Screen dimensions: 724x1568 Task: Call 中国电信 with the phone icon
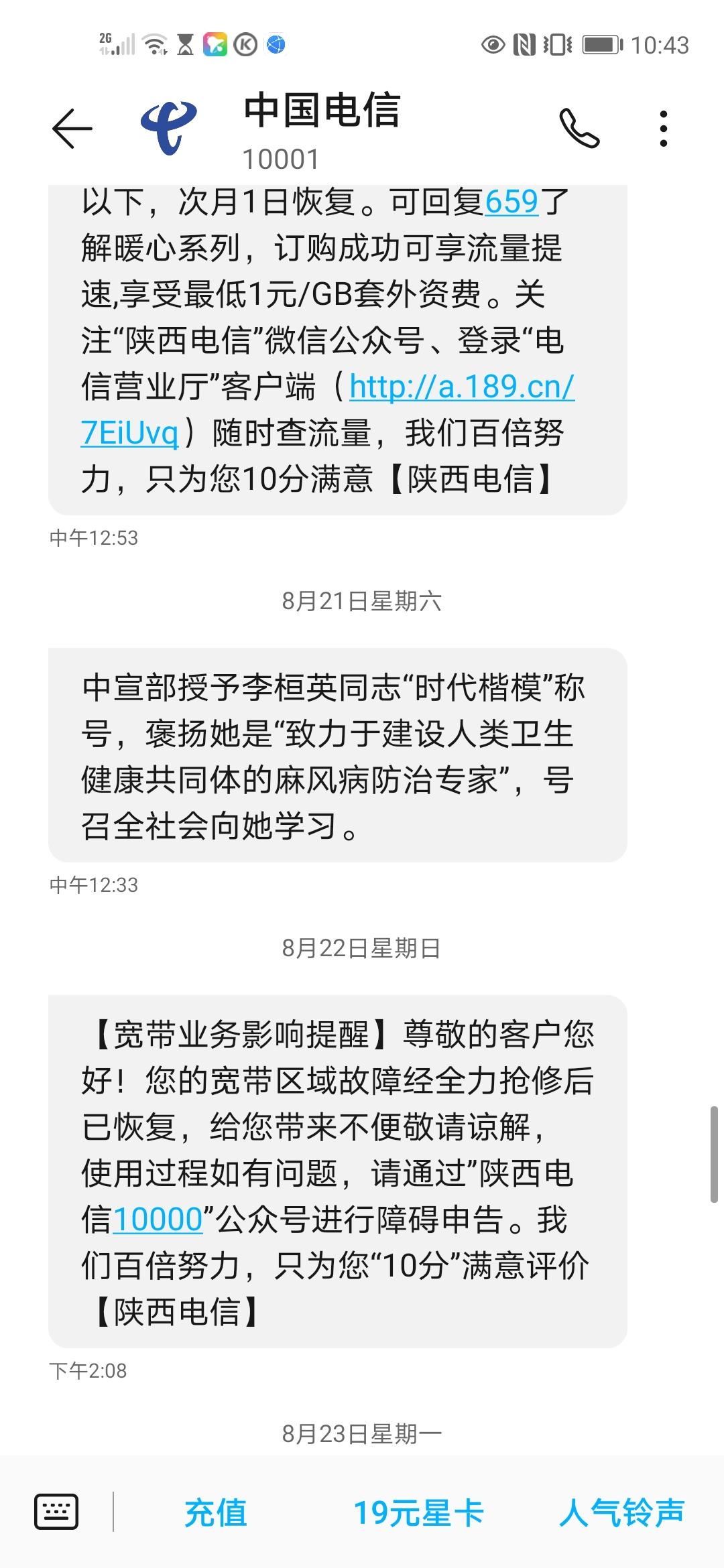pyautogui.click(x=579, y=128)
